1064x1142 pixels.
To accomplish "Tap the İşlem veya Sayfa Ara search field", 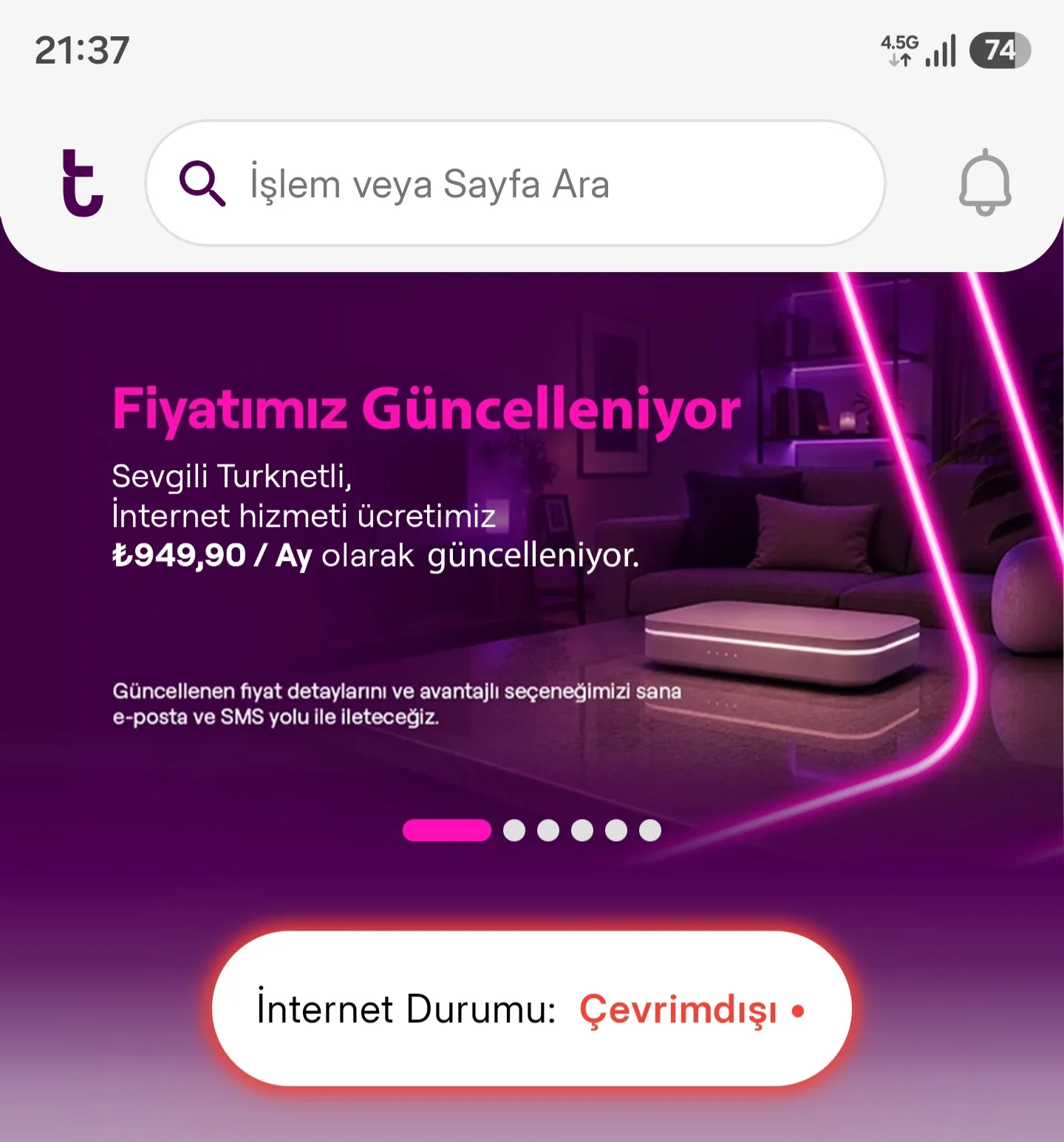I will pyautogui.click(x=515, y=183).
